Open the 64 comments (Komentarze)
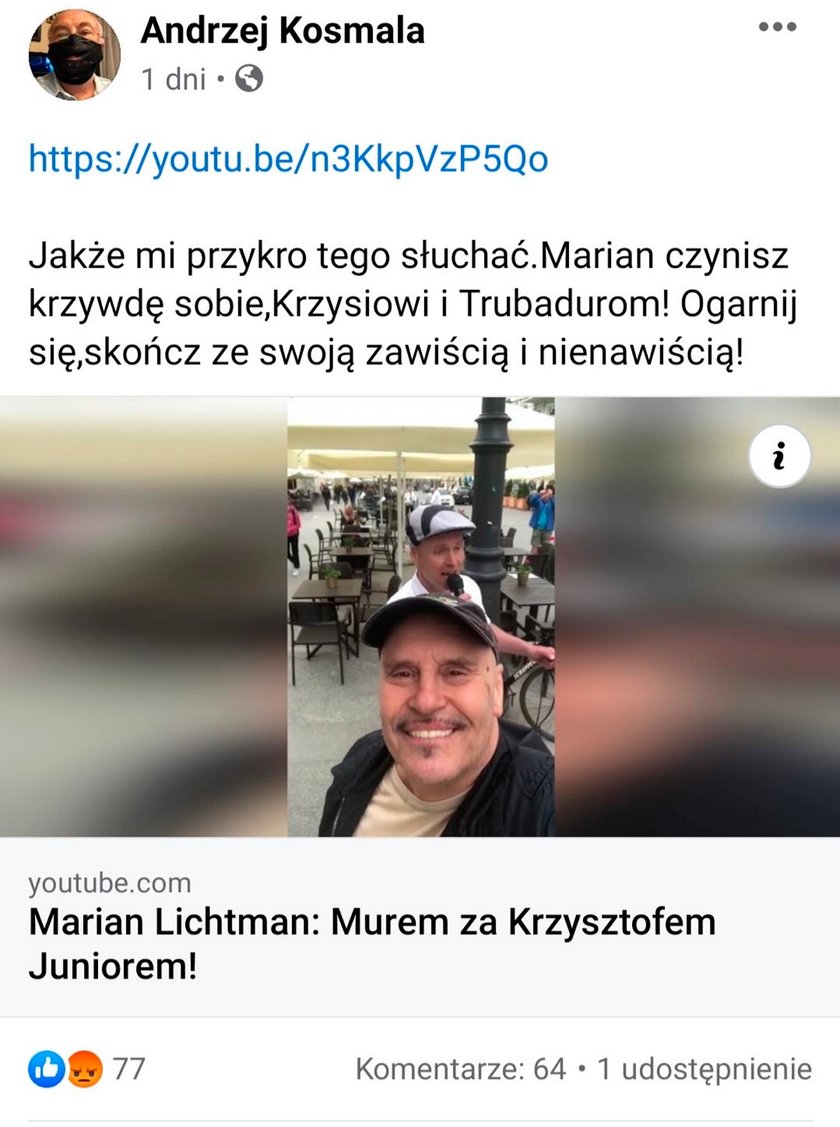Viewport: 840px width, 1127px height. (x=461, y=1069)
